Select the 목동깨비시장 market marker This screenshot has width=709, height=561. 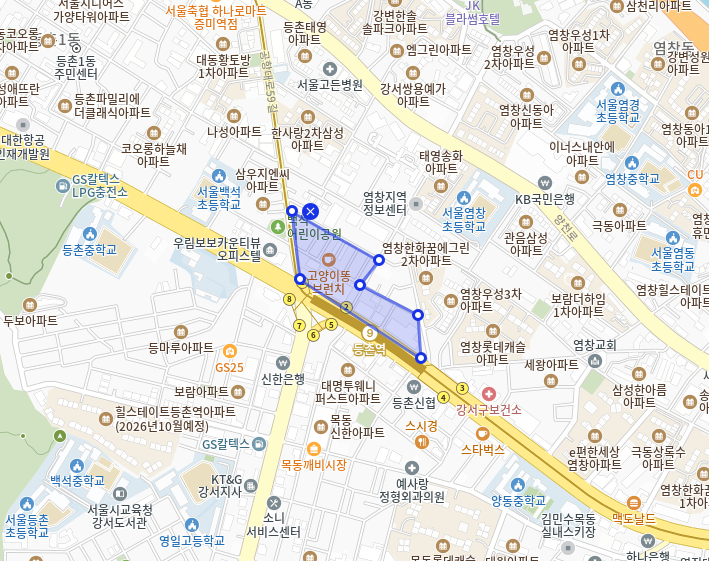(313, 449)
